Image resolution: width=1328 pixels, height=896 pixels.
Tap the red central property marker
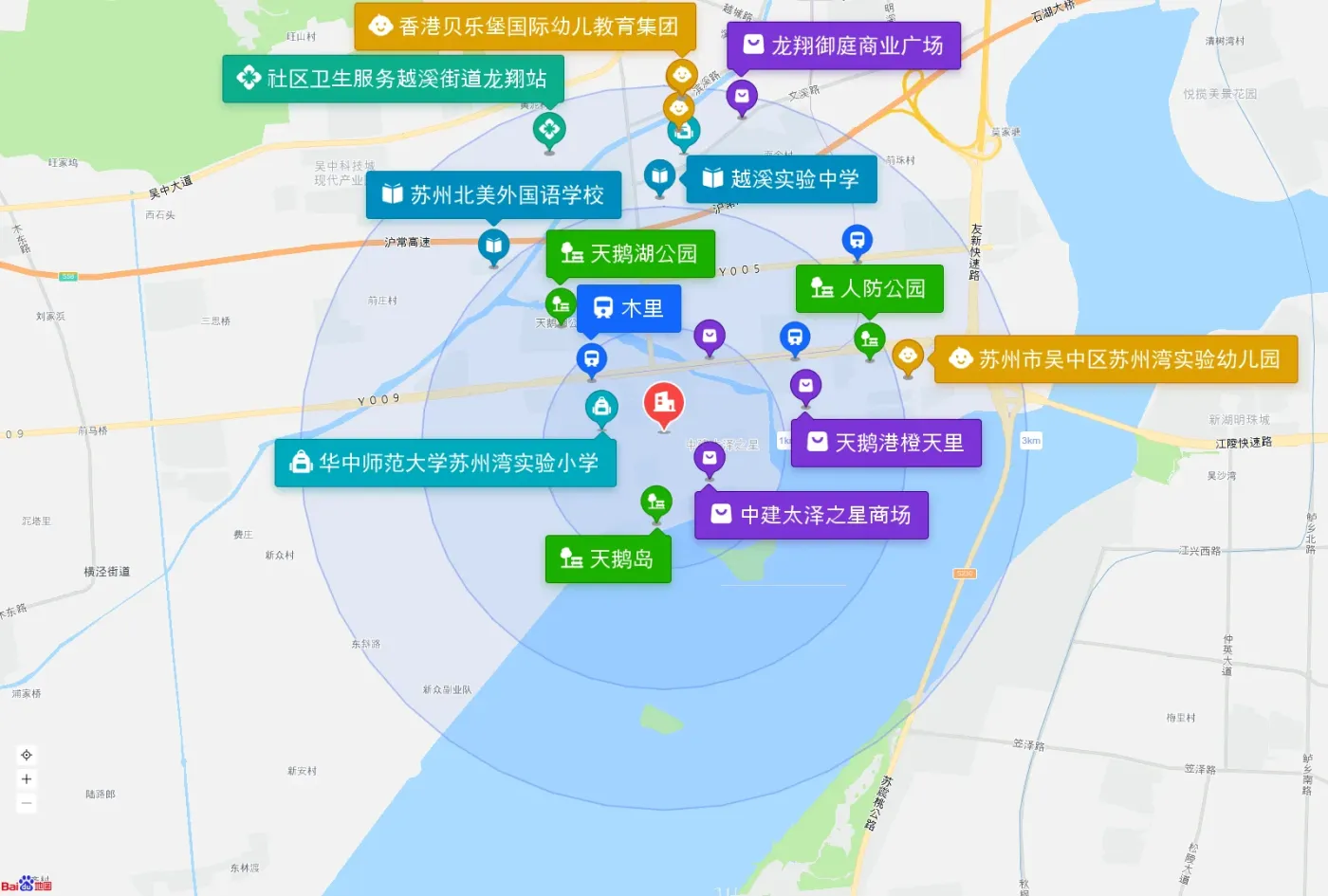(664, 406)
